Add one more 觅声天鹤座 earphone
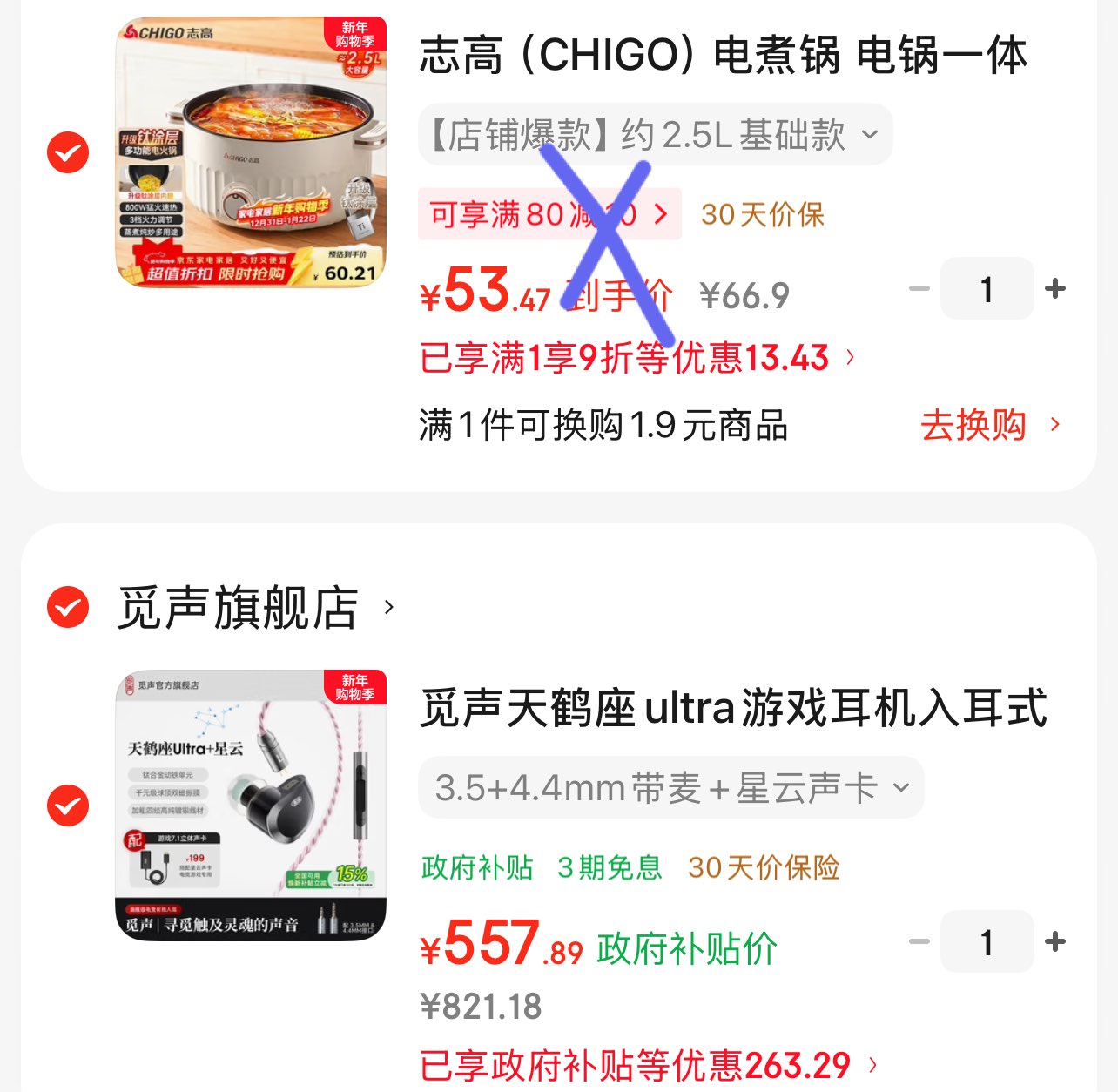The height and width of the screenshot is (1092, 1118). (x=1055, y=942)
